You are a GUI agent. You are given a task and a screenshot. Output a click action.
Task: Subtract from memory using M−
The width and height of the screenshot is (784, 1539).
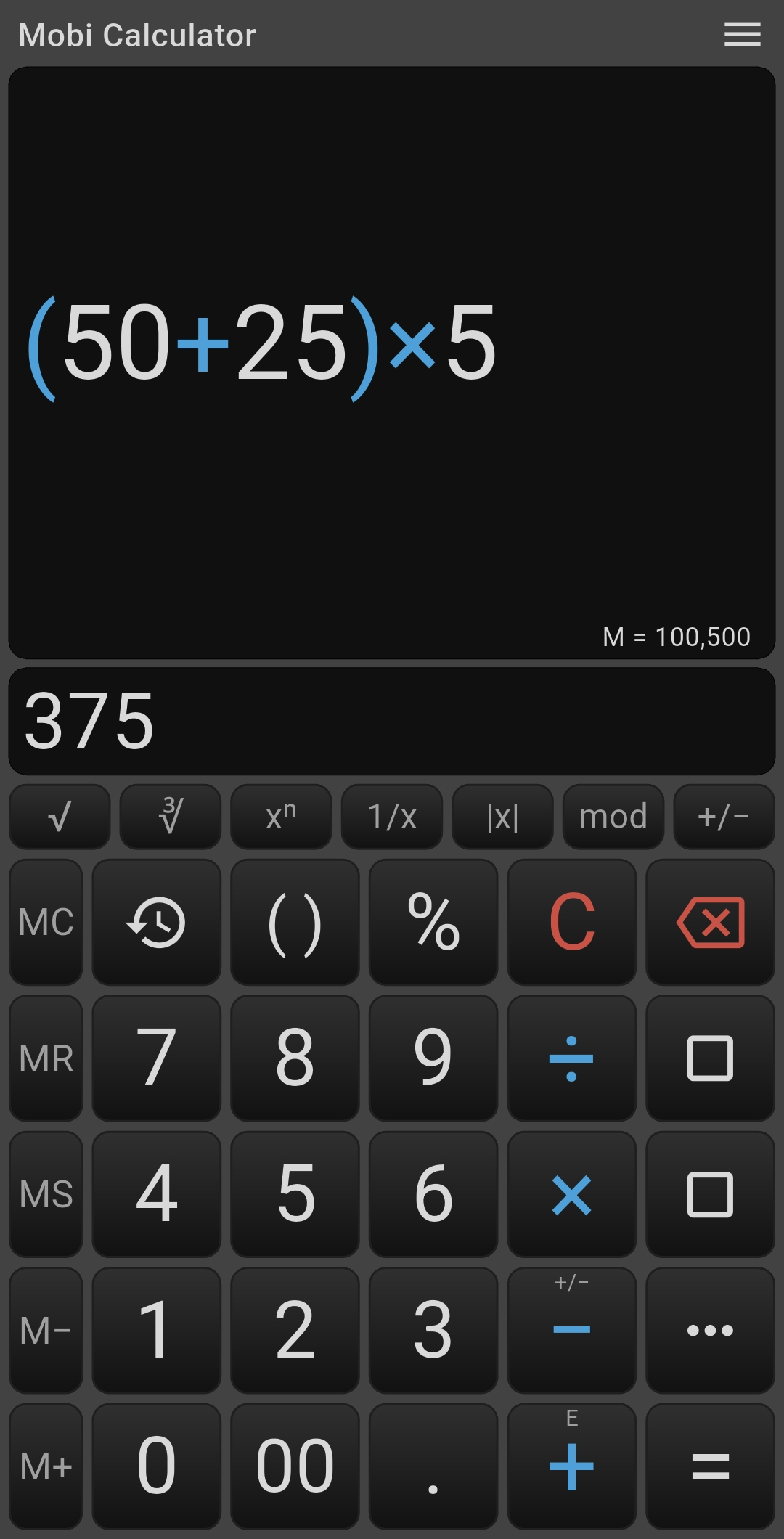click(46, 1331)
